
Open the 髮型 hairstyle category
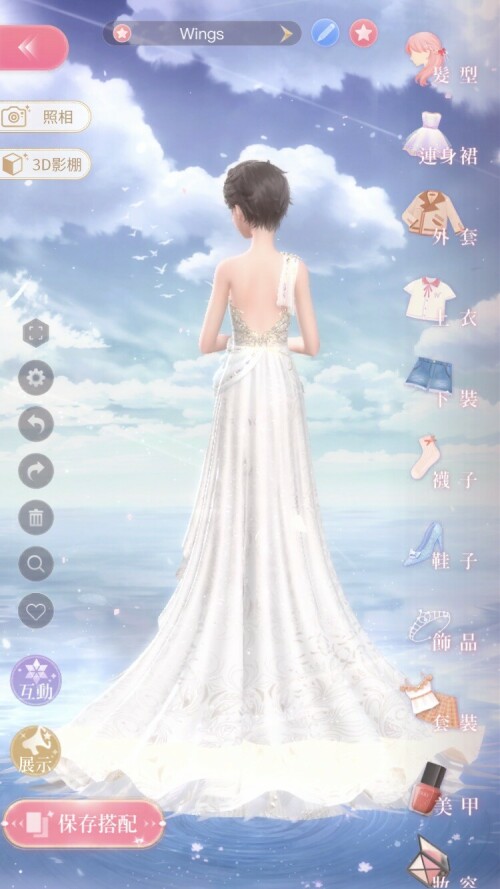[442, 60]
